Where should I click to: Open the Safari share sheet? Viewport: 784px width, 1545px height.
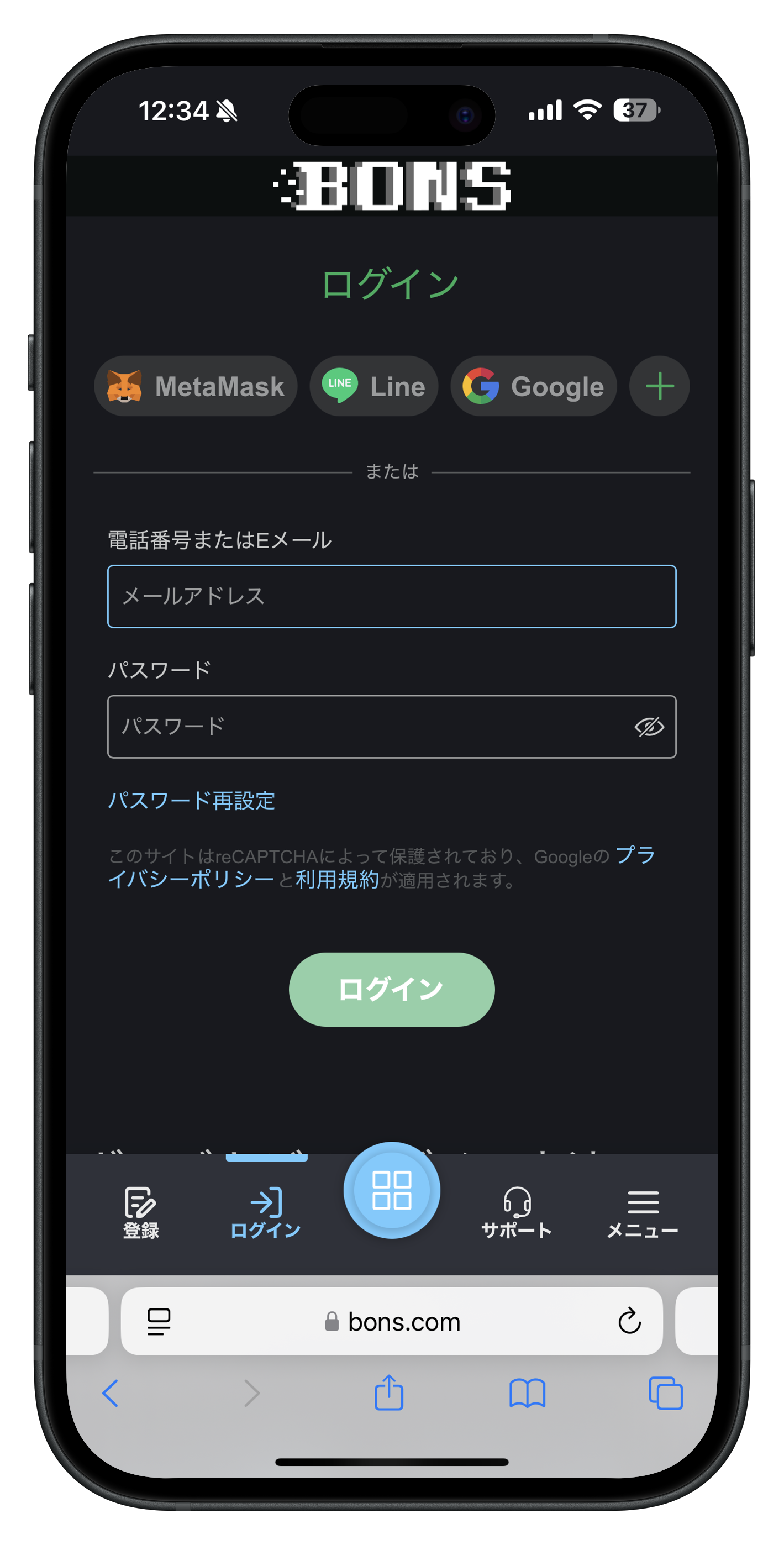[389, 1392]
